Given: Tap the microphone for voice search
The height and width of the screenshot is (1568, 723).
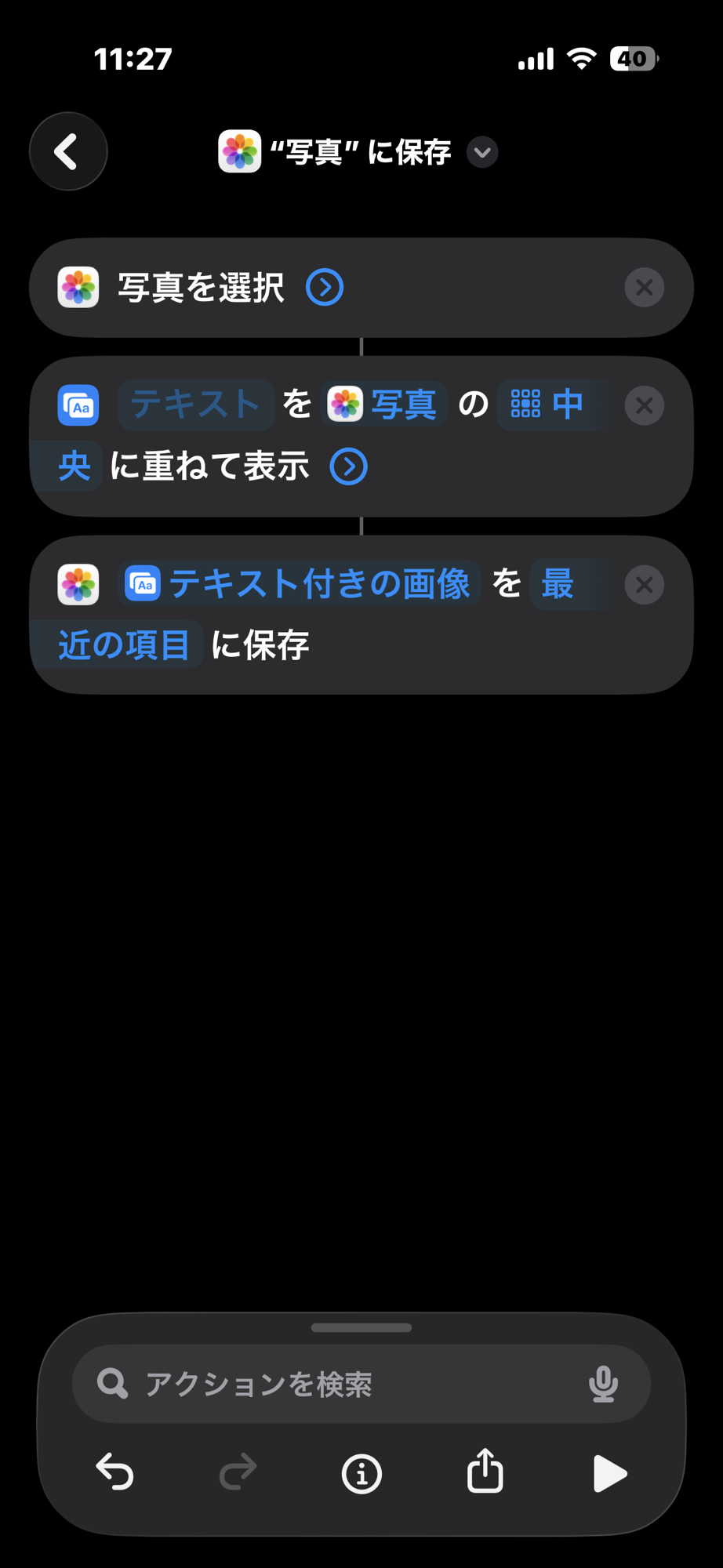Looking at the screenshot, I should [603, 1385].
